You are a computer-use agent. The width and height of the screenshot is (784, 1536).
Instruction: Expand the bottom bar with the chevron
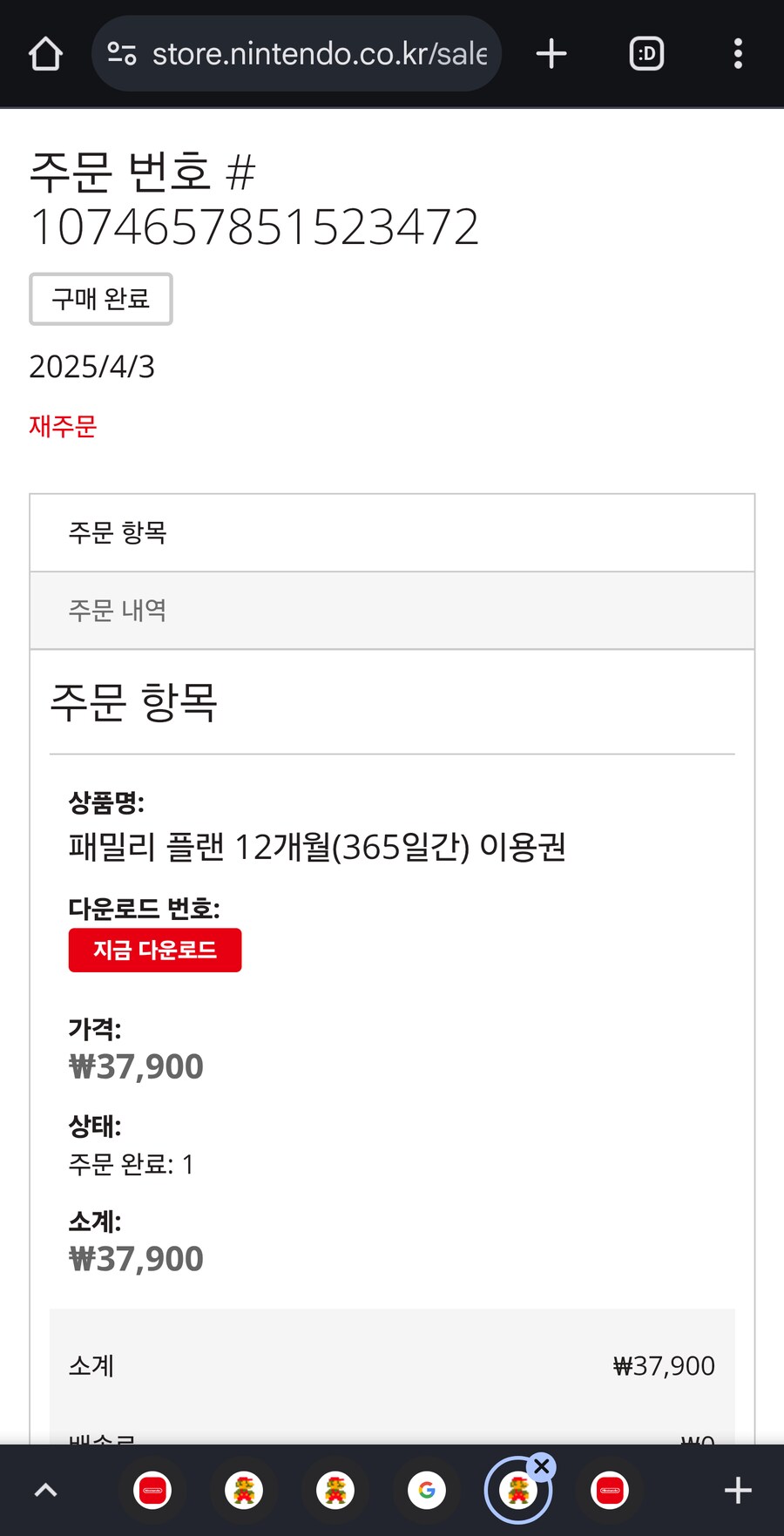click(x=46, y=1490)
